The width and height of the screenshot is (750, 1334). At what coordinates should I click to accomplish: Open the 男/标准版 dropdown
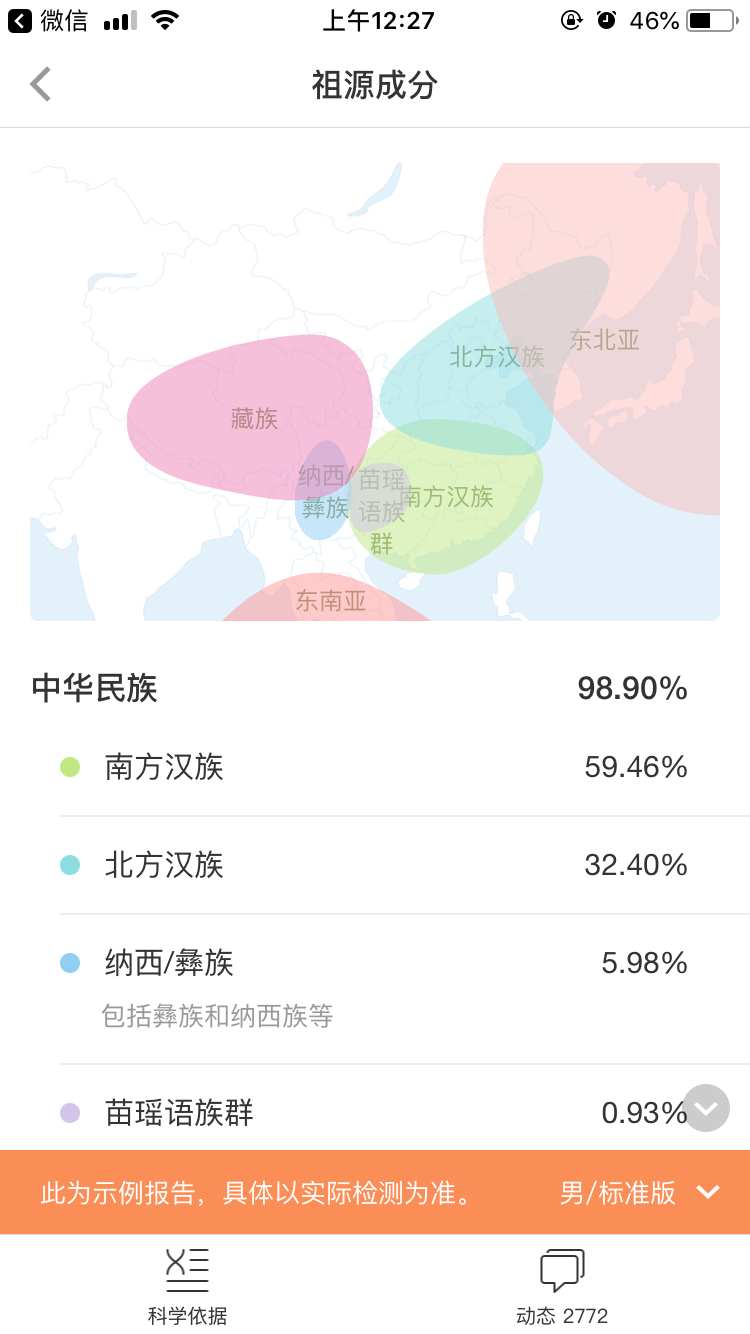pos(640,1192)
